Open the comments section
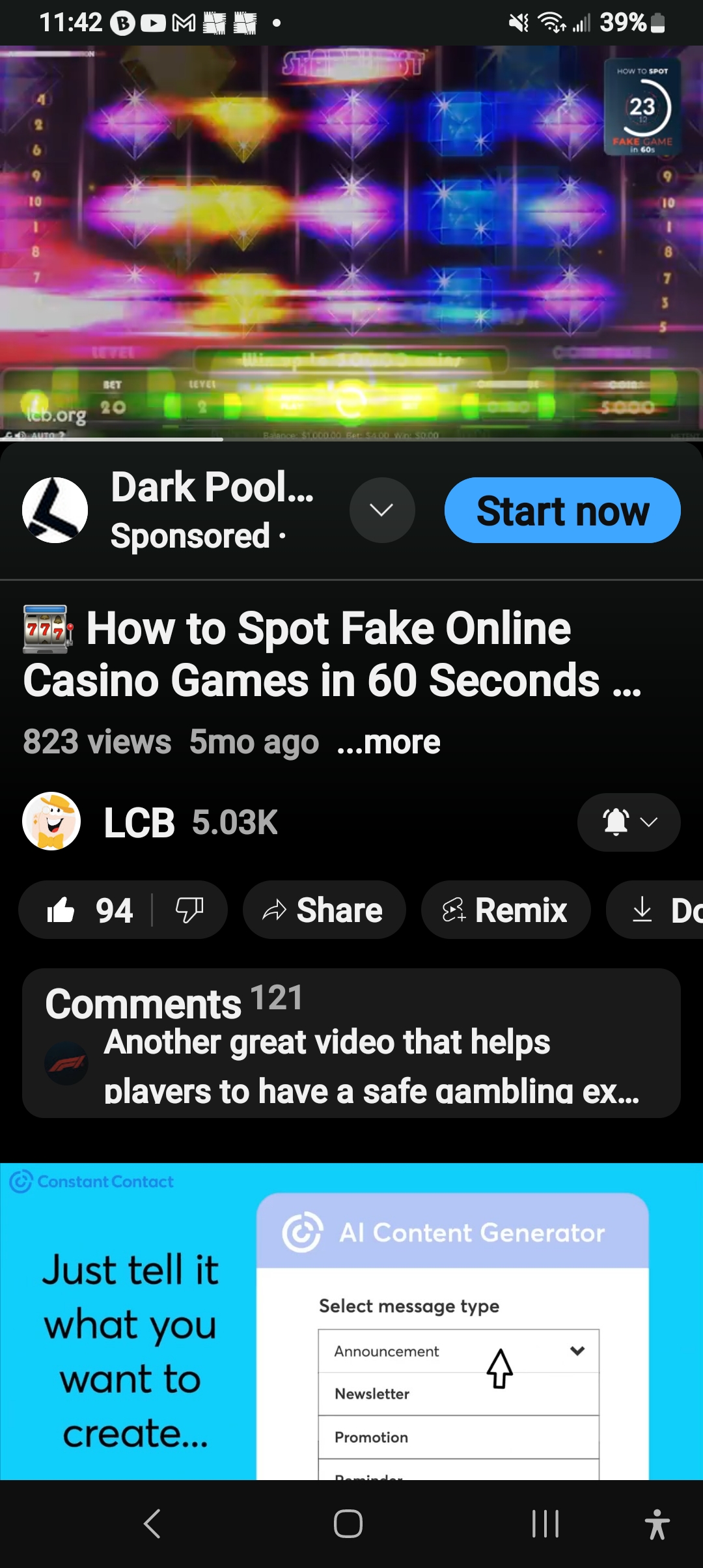Viewport: 703px width, 1568px height. click(x=351, y=1043)
